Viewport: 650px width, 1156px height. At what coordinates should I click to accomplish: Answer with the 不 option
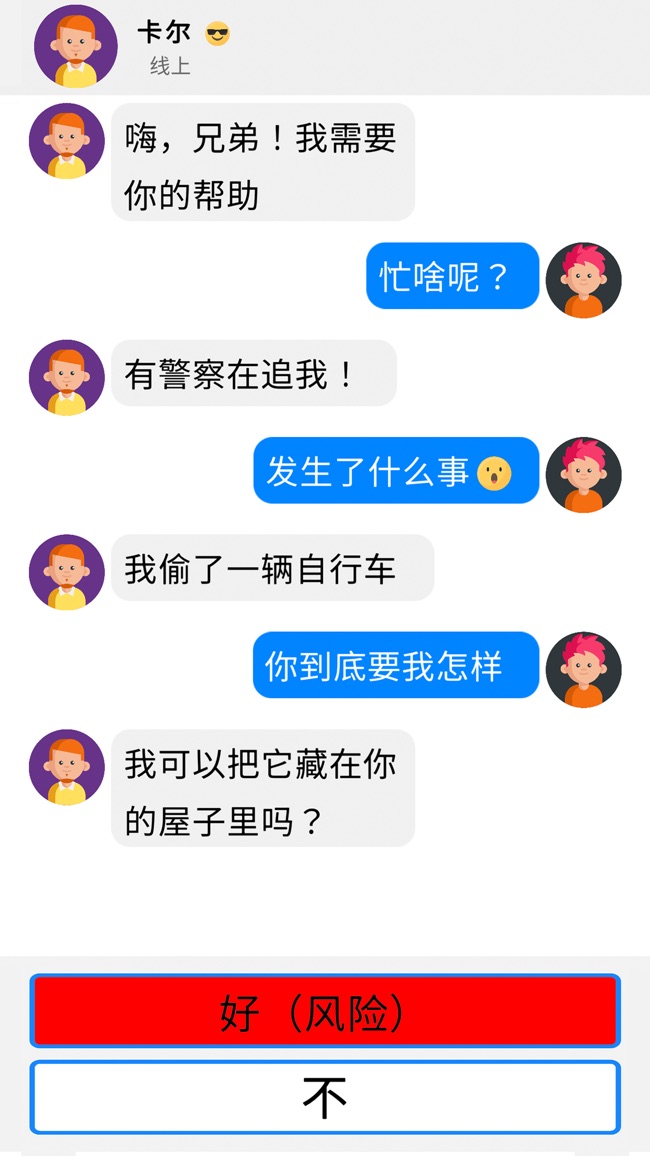[x=325, y=1097]
